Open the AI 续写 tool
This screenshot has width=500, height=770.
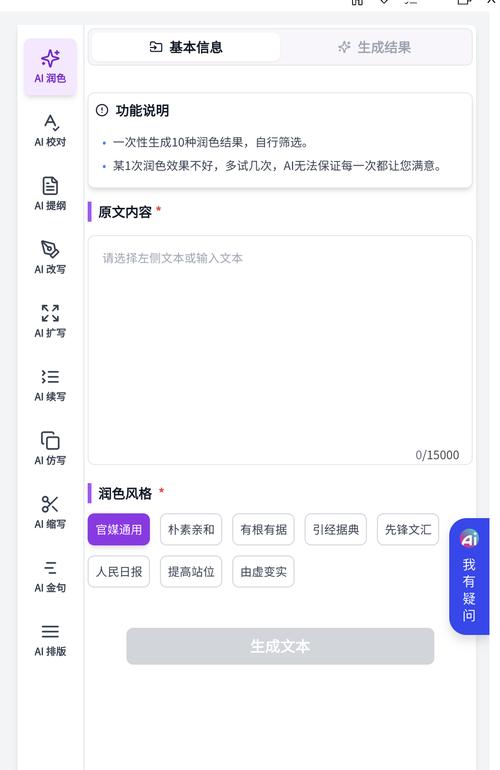(50, 385)
